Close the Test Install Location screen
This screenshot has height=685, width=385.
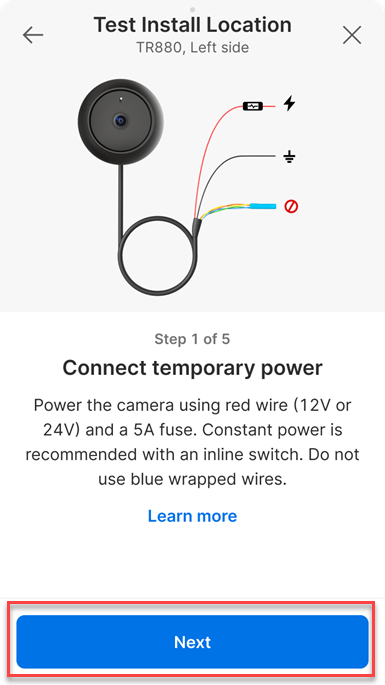point(352,35)
